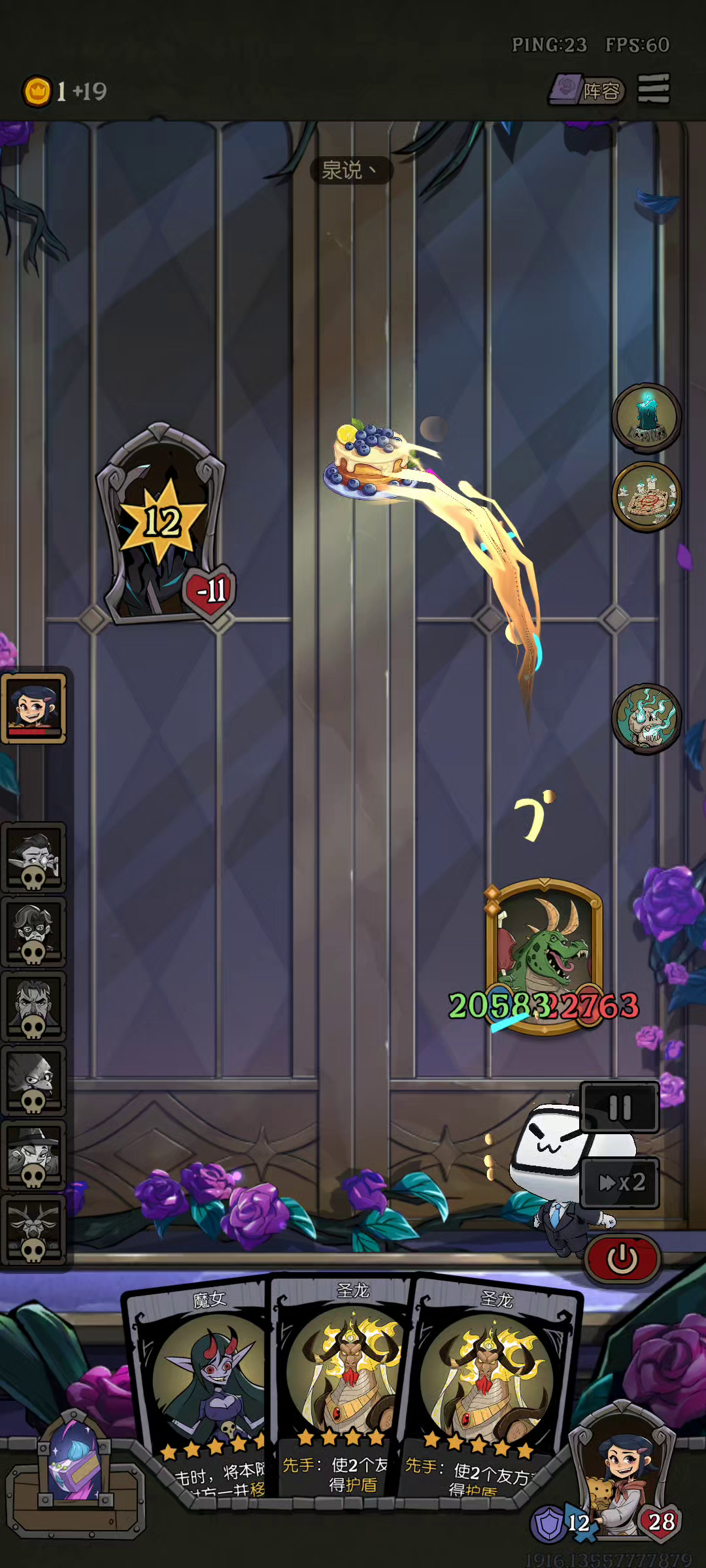Open the ritual circle relic icon
Screen dimensions: 706x1568
(646, 497)
